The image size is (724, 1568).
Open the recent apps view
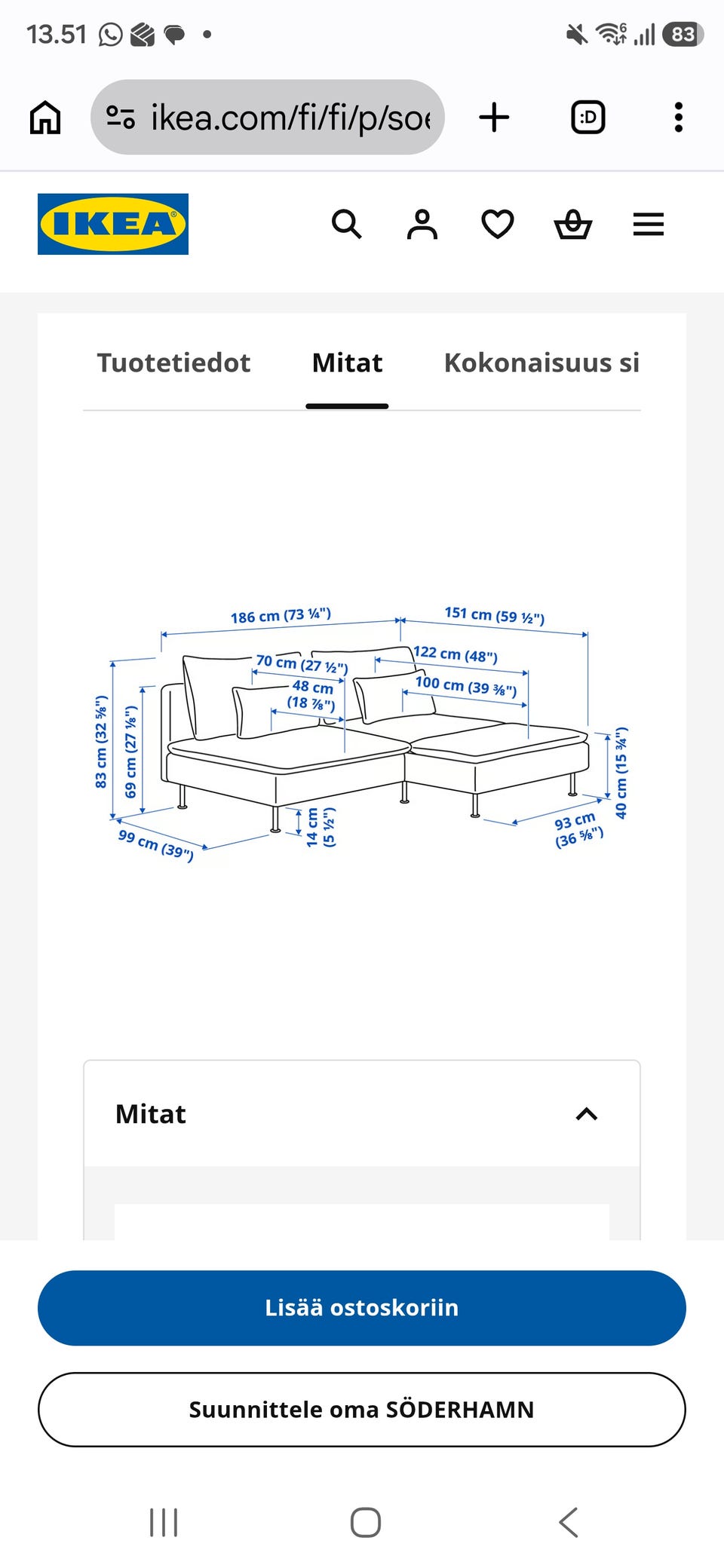coord(164,1522)
